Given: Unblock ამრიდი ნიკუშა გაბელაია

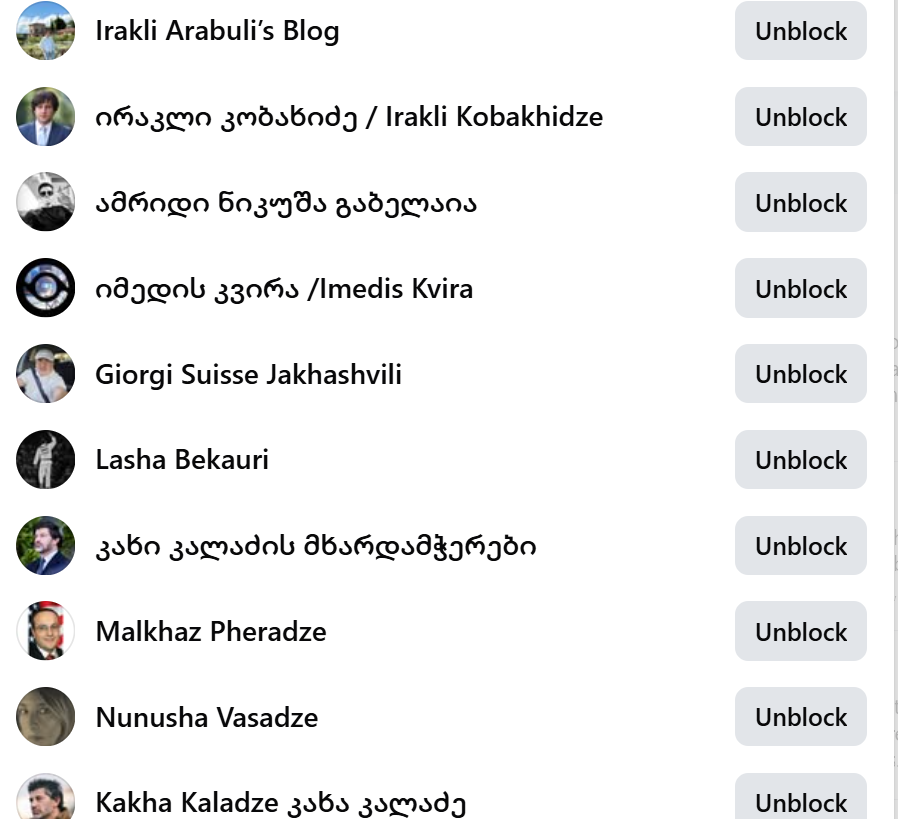Looking at the screenshot, I should 800,203.
